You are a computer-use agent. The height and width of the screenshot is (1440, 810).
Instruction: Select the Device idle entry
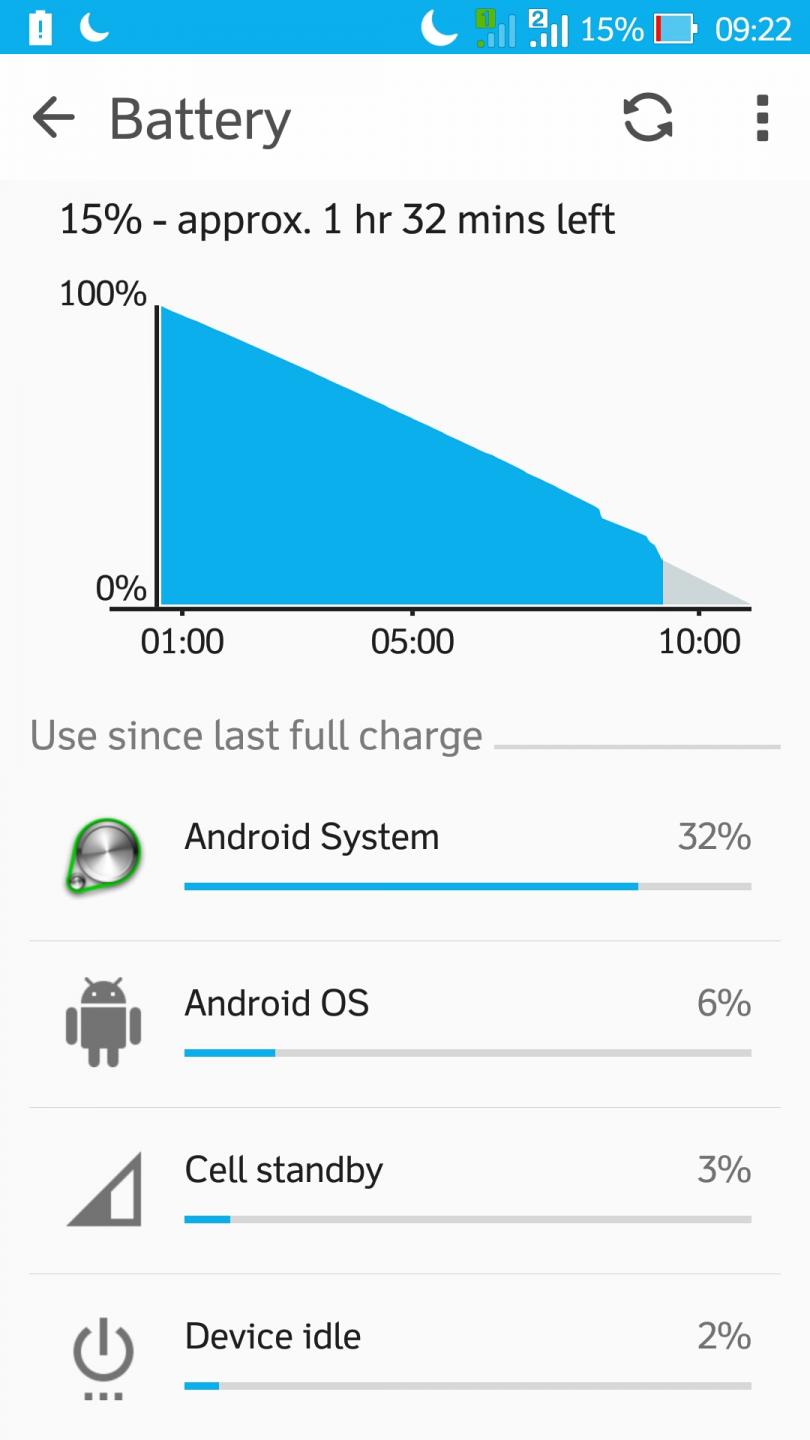tap(405, 1356)
